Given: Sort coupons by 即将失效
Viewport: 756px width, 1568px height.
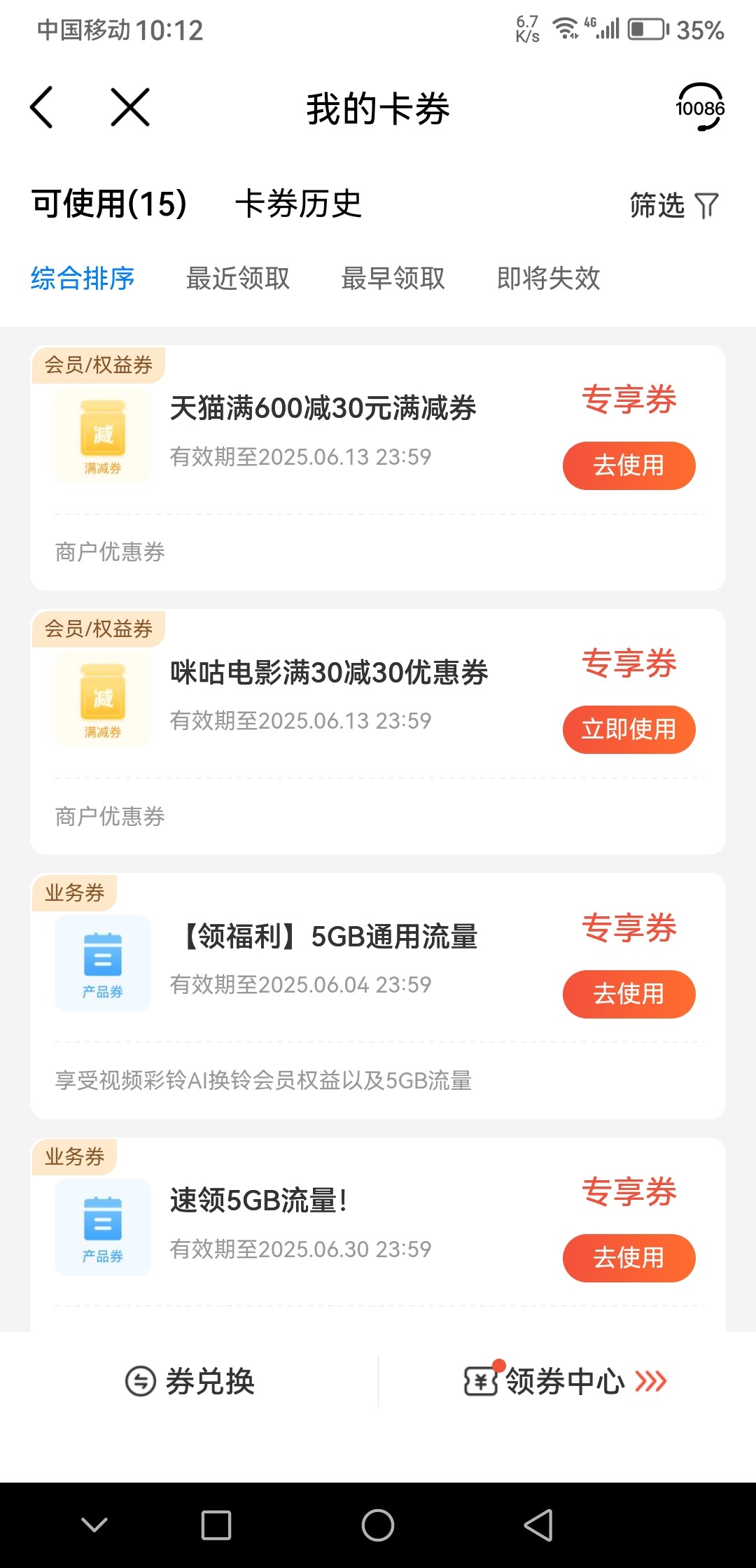Looking at the screenshot, I should tap(549, 279).
